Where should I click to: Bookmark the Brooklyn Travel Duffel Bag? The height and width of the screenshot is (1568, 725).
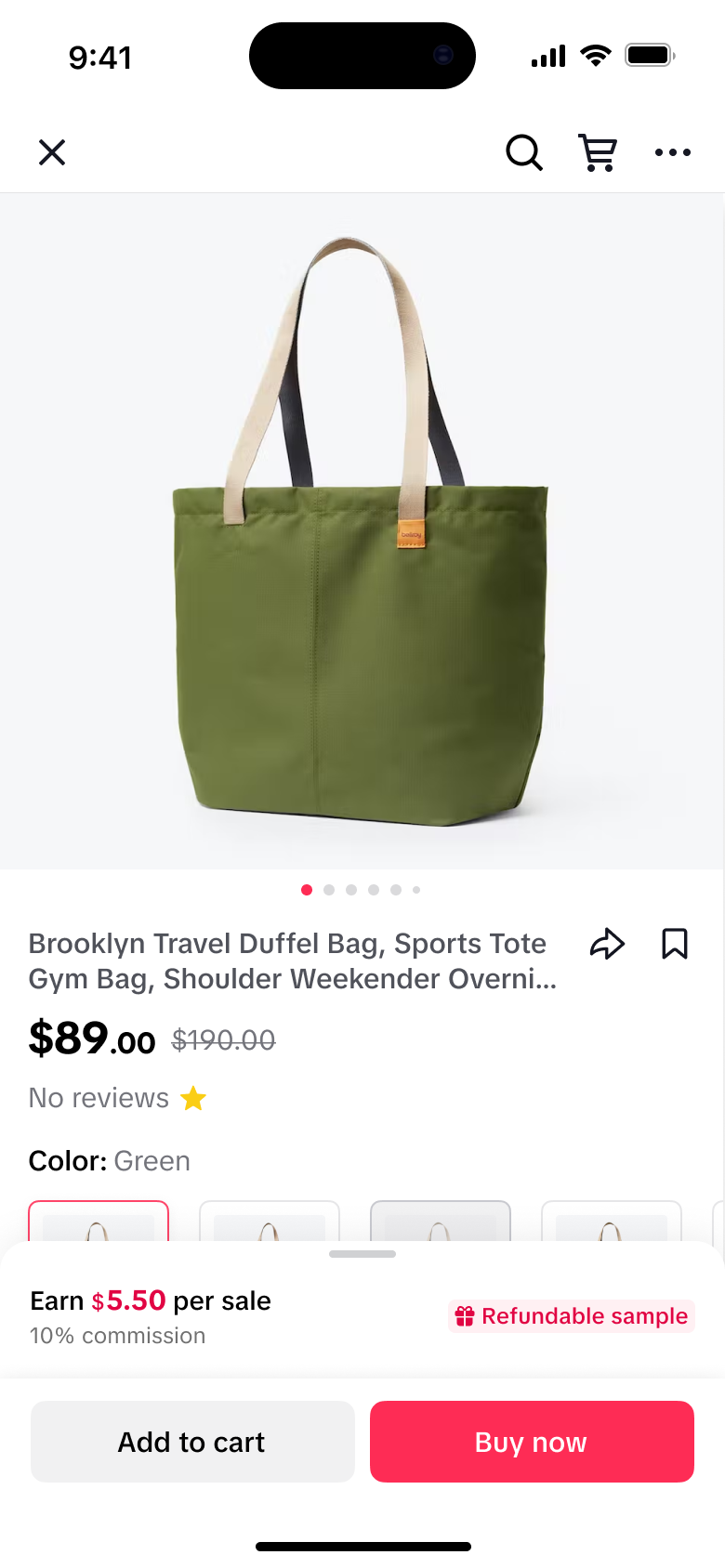tap(675, 944)
